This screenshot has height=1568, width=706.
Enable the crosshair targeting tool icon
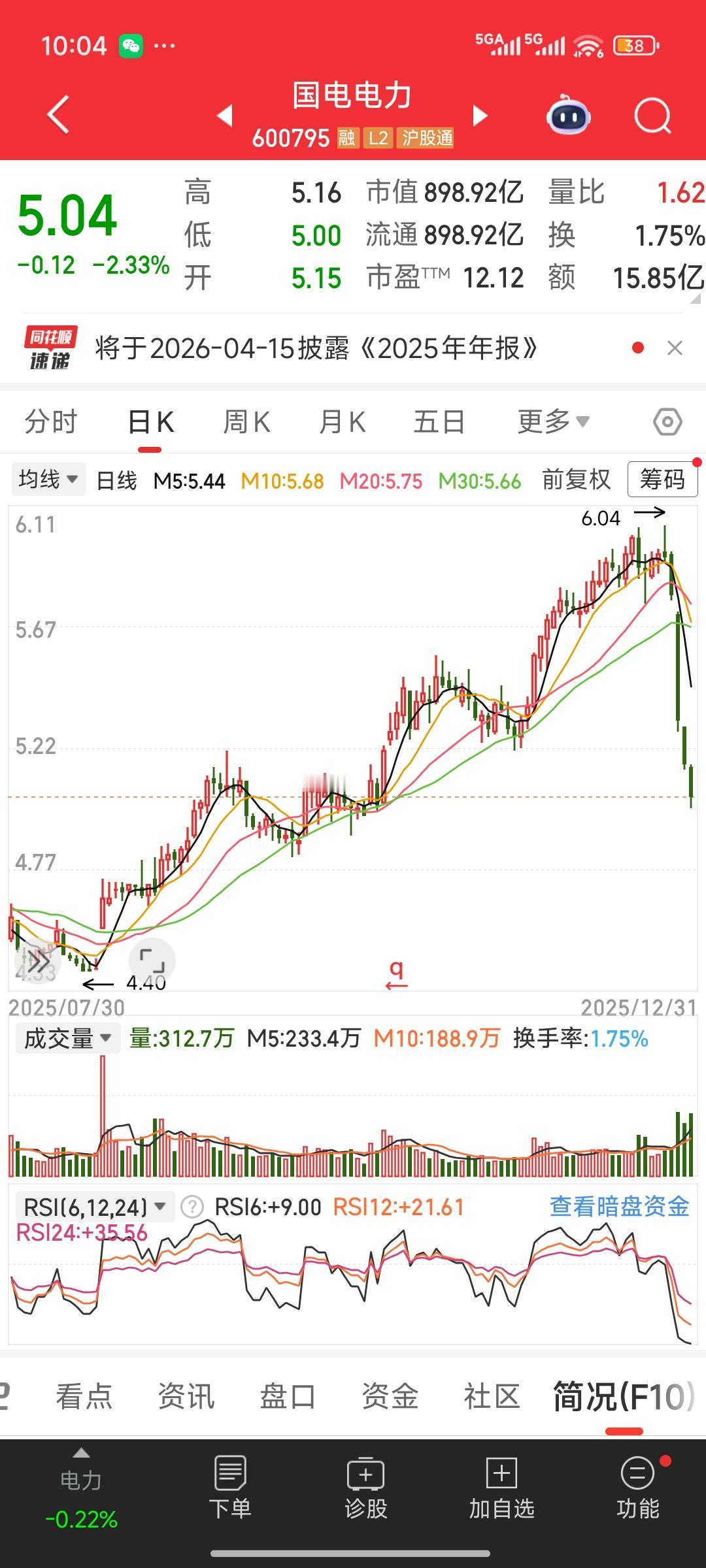click(667, 421)
